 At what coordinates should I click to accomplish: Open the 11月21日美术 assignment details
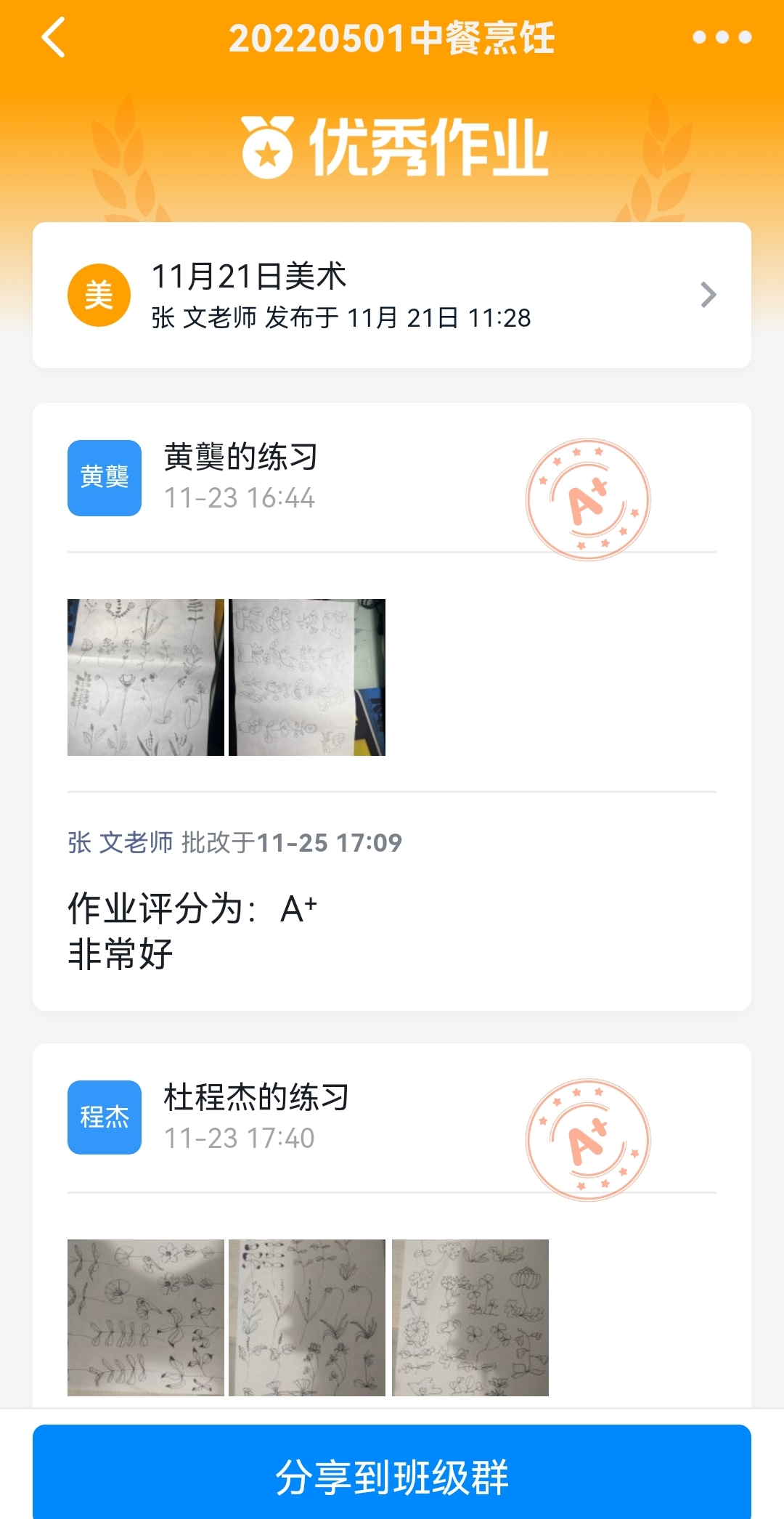click(392, 295)
